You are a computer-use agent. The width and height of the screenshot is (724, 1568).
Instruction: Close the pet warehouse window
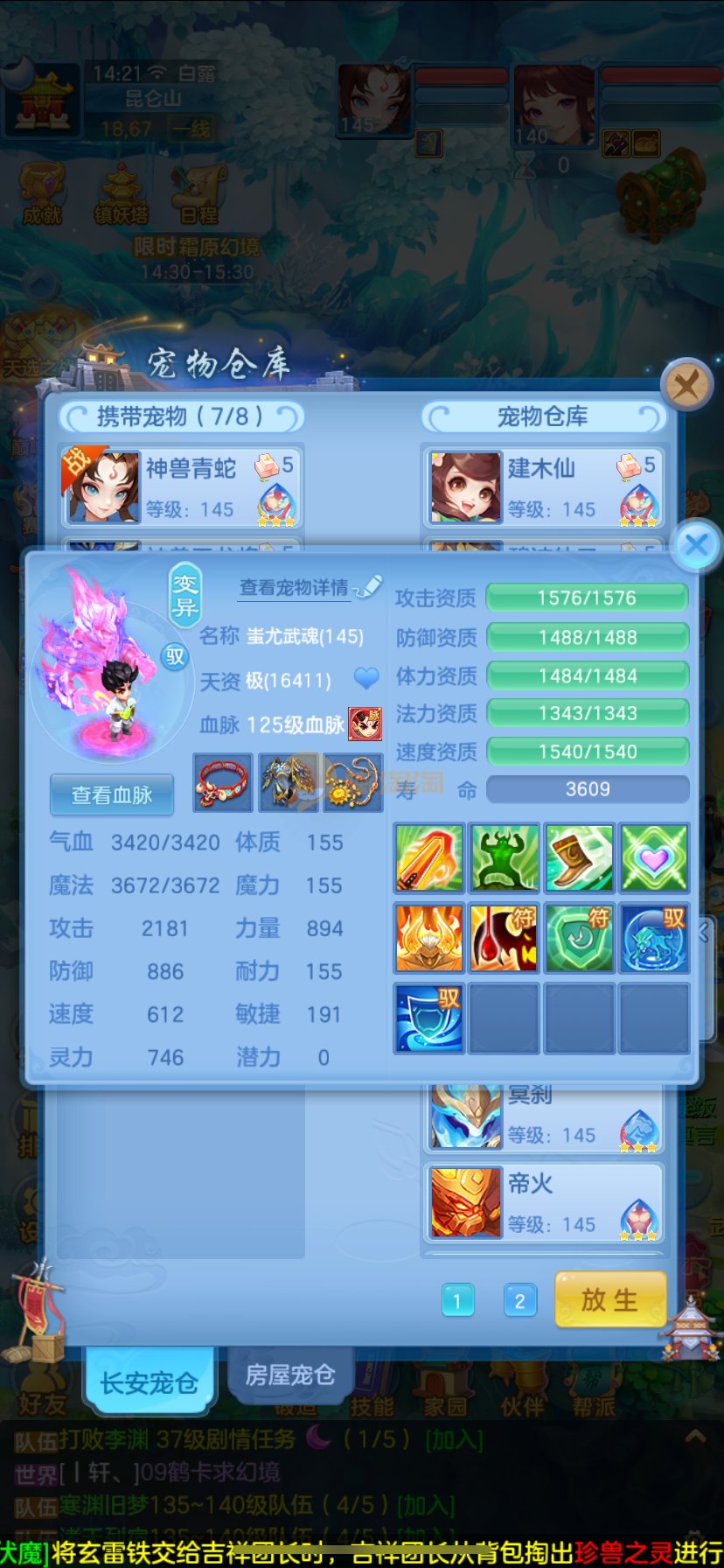[x=686, y=385]
